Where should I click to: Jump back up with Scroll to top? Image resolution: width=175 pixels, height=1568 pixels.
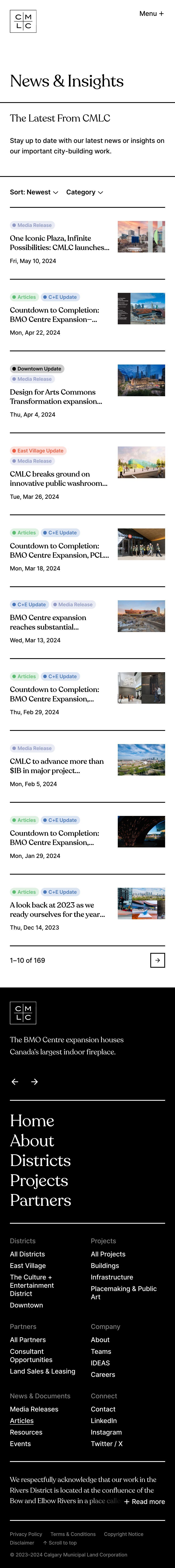click(x=60, y=1542)
